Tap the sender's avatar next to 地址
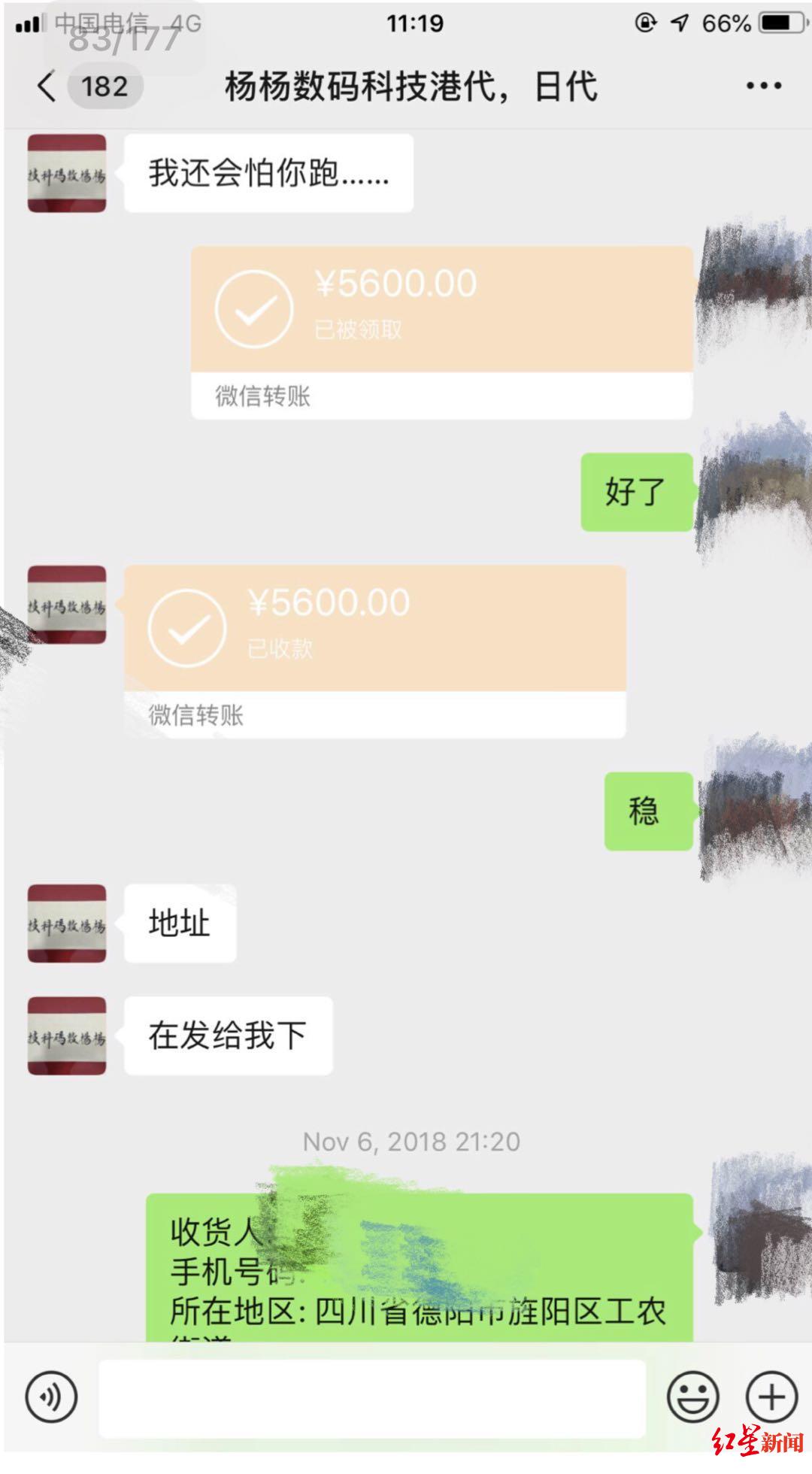 coord(66,923)
